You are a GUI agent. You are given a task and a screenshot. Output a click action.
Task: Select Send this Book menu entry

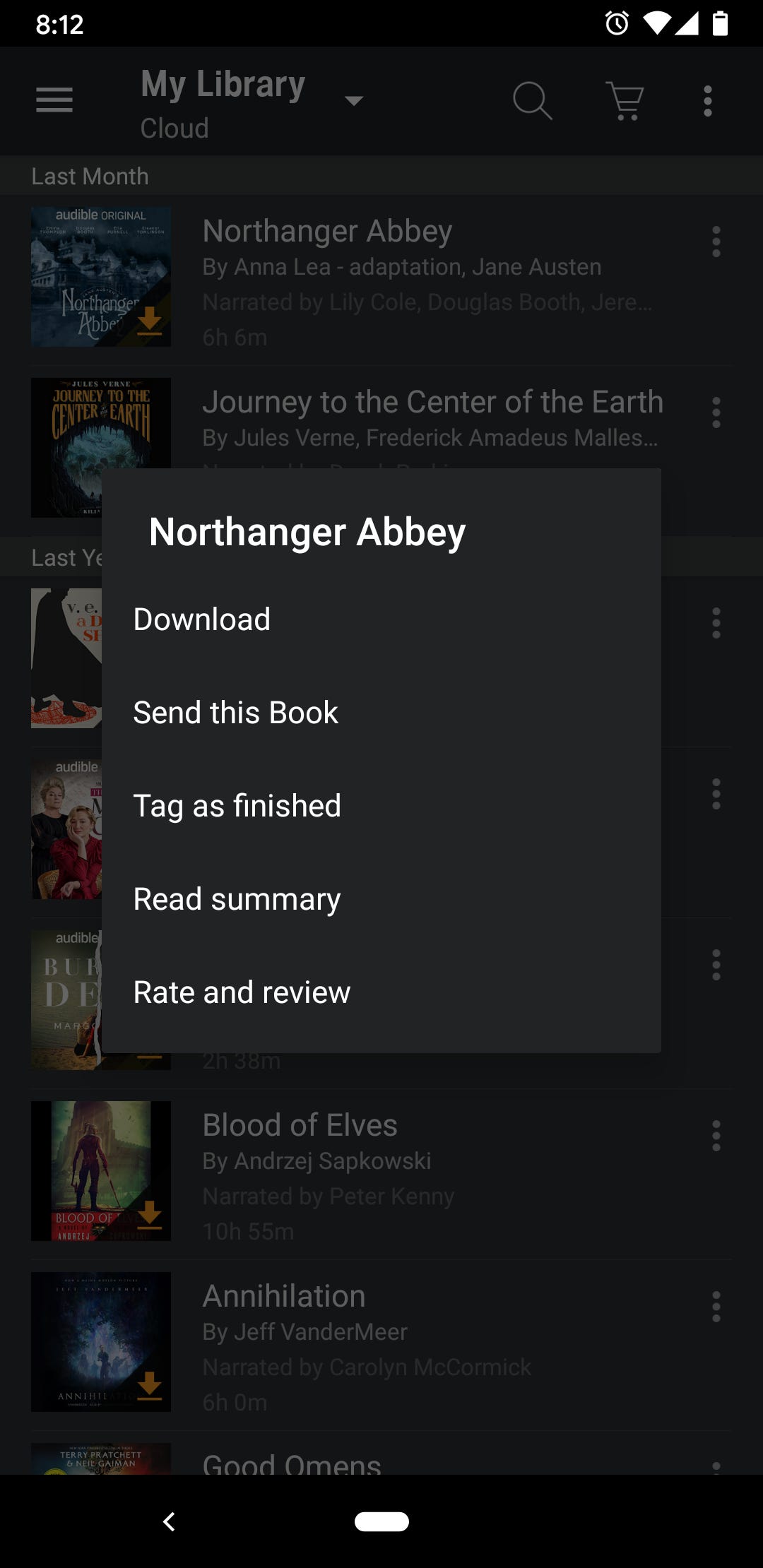(235, 712)
